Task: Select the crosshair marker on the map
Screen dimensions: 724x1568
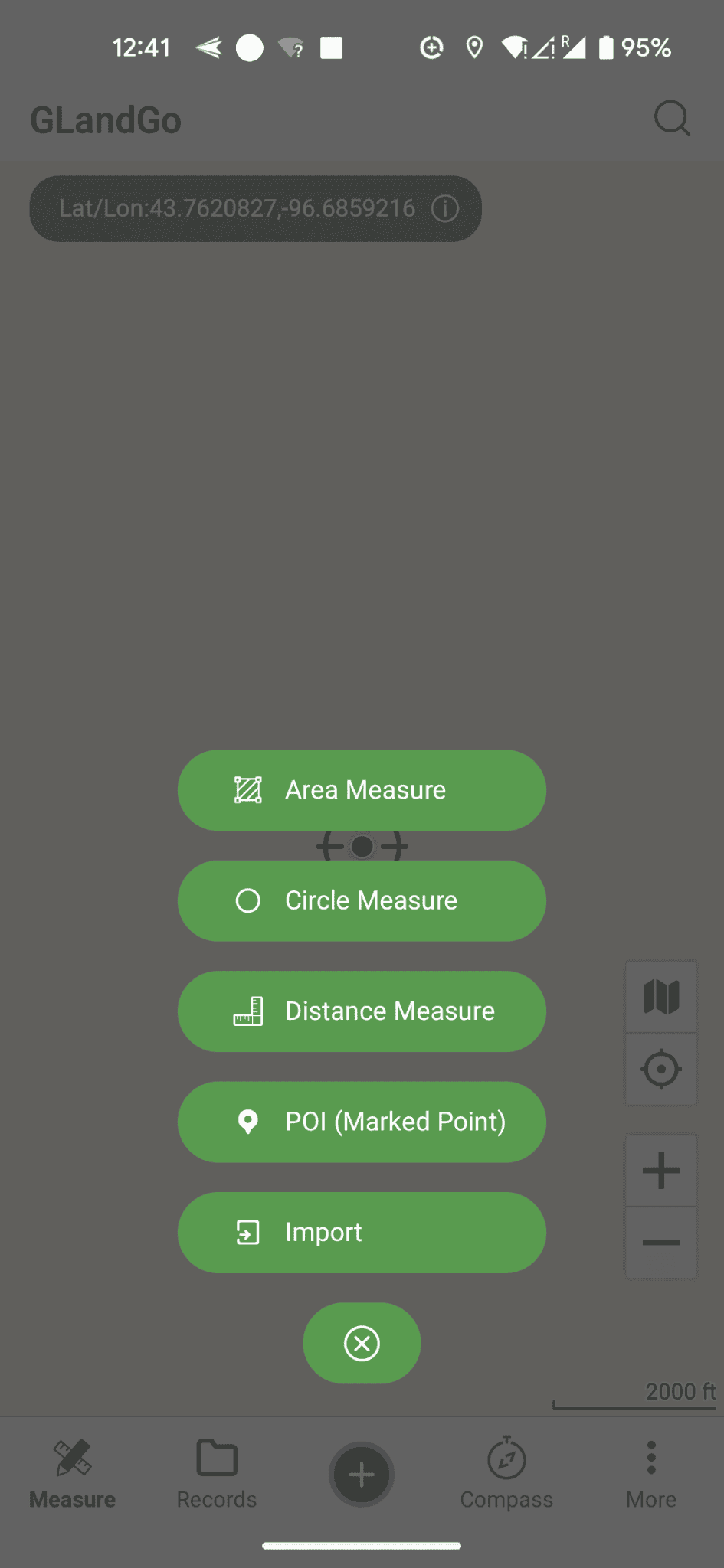Action: click(361, 846)
